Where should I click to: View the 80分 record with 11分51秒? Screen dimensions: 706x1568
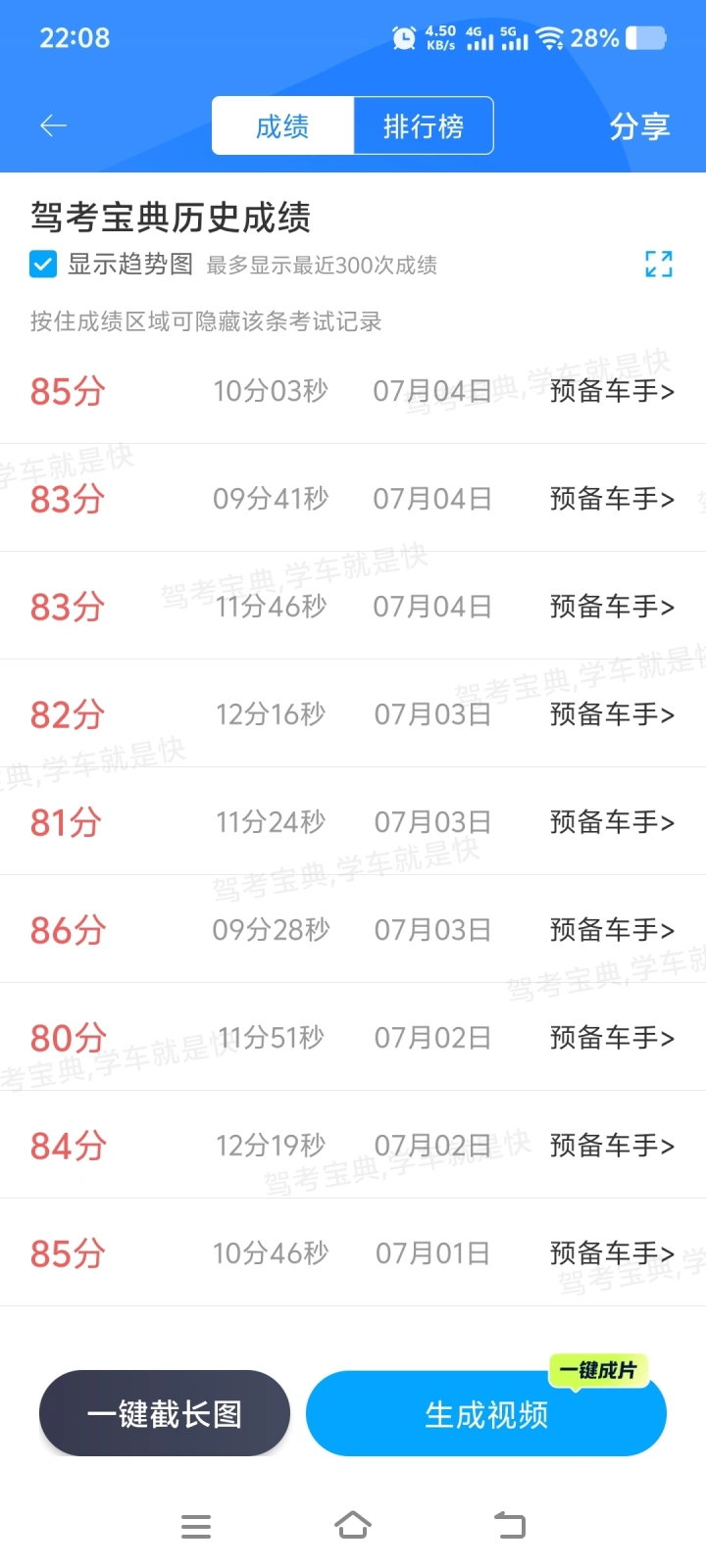point(353,1038)
